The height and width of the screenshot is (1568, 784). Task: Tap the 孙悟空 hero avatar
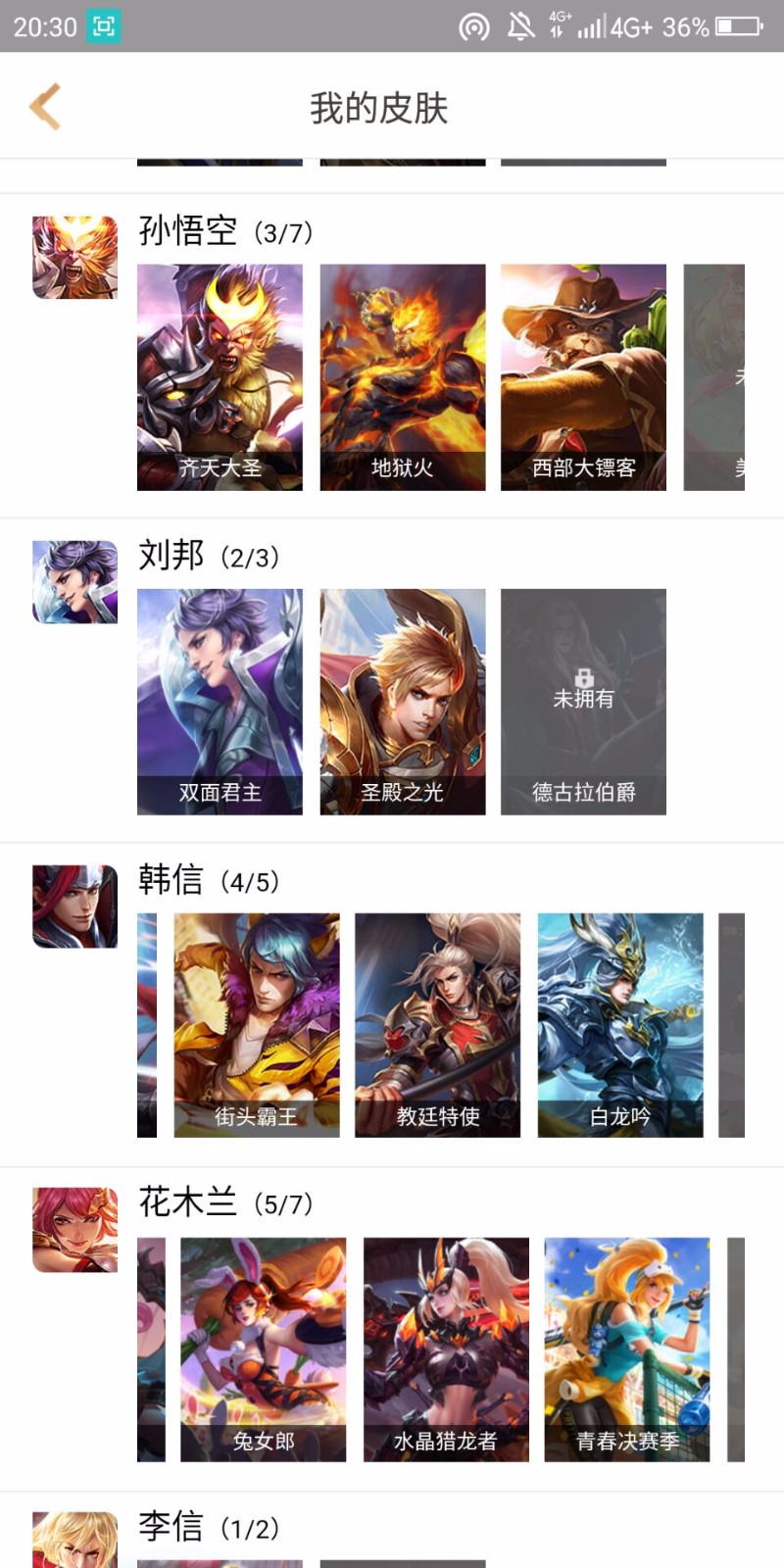pyautogui.click(x=74, y=257)
